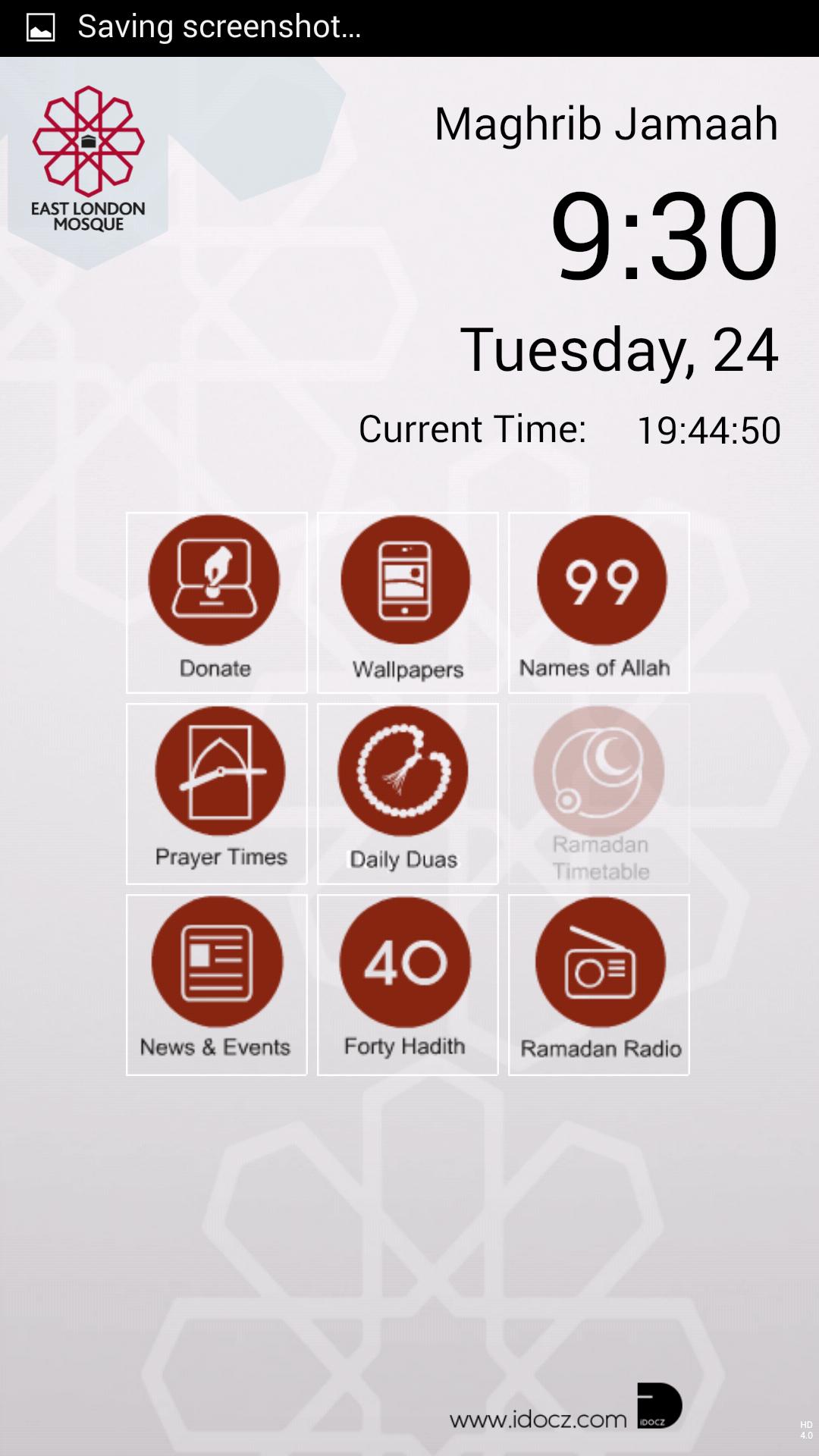This screenshot has width=819, height=1456.
Task: Visit the www.idocz.com link
Action: pyautogui.click(x=538, y=1419)
